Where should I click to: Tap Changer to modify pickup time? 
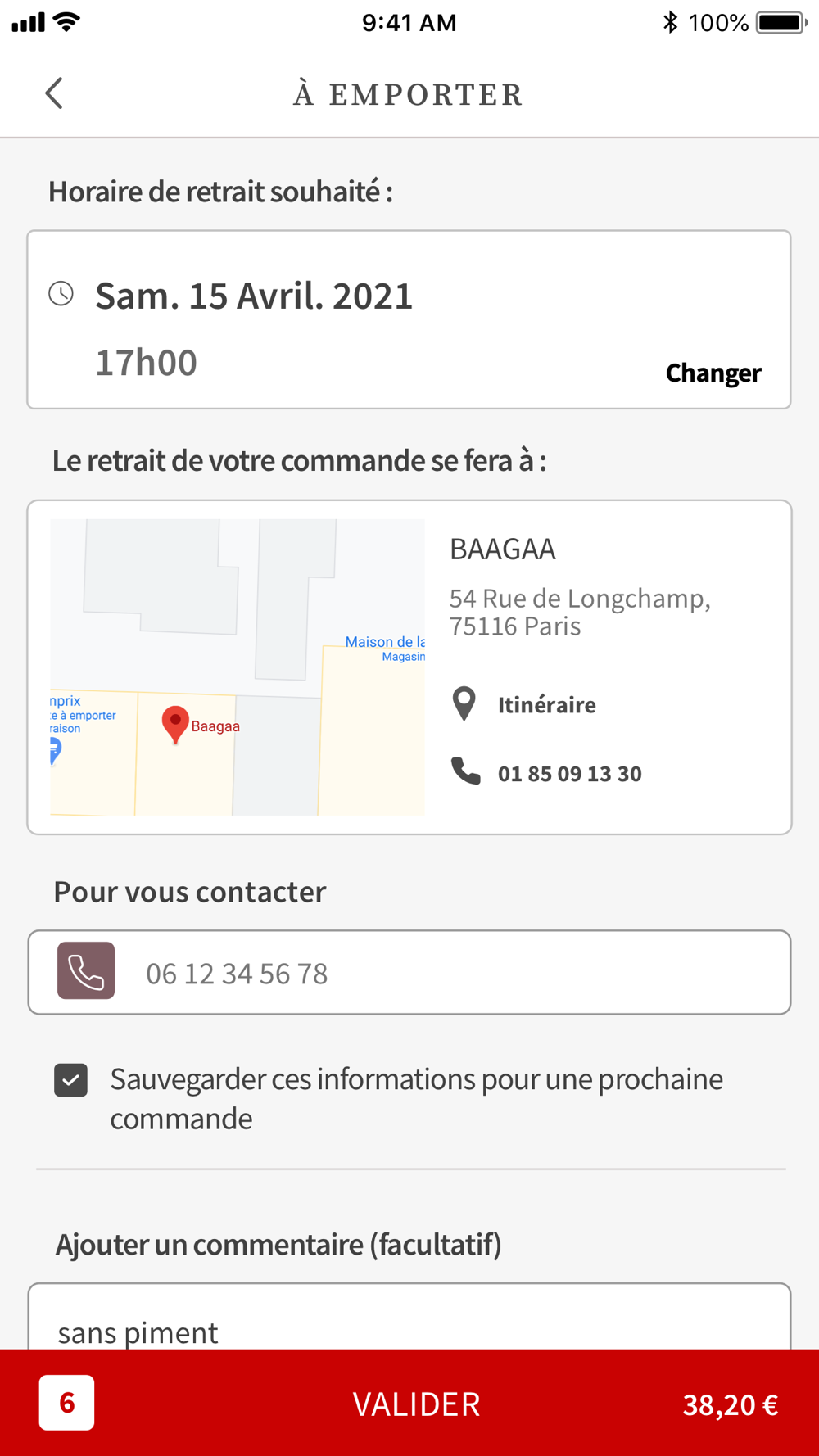click(x=713, y=373)
